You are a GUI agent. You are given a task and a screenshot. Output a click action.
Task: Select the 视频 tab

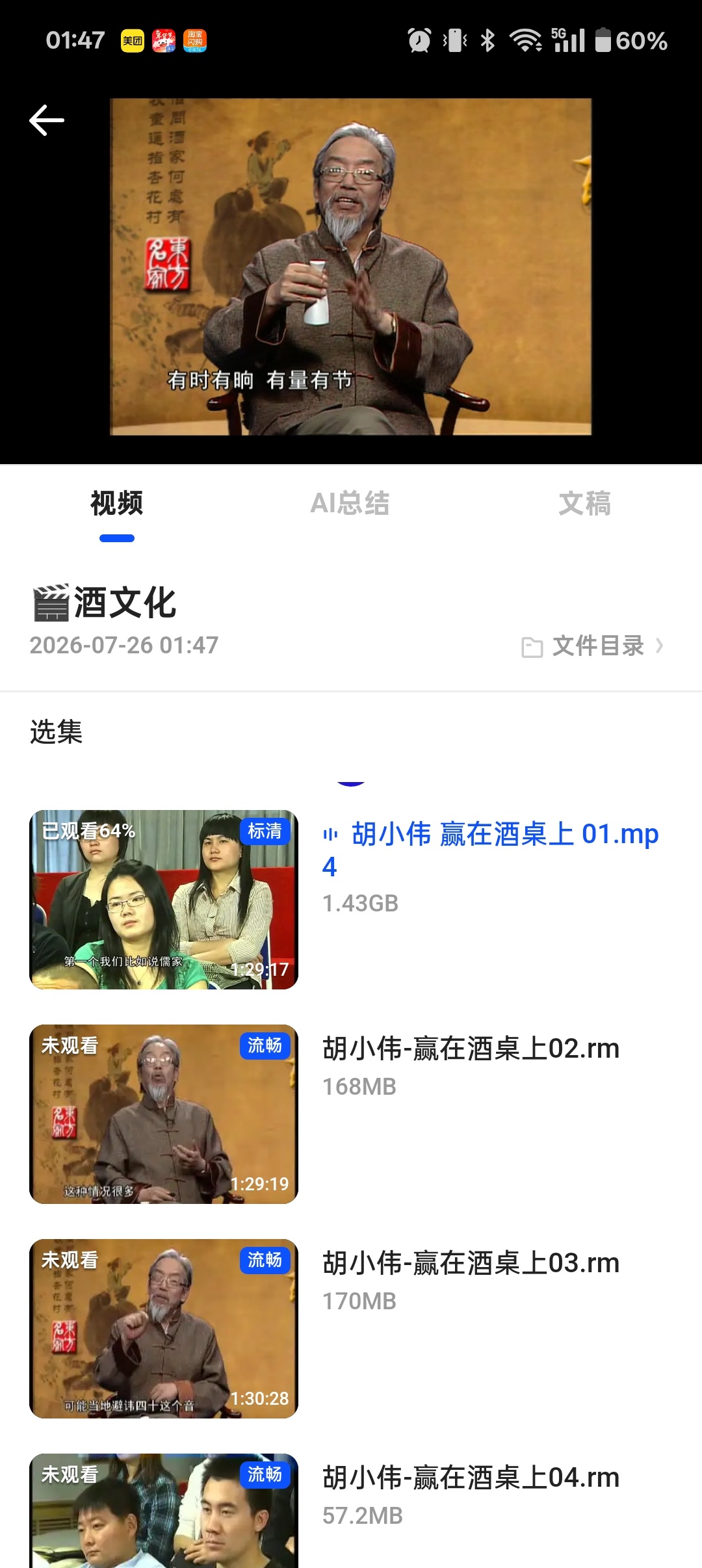[117, 503]
